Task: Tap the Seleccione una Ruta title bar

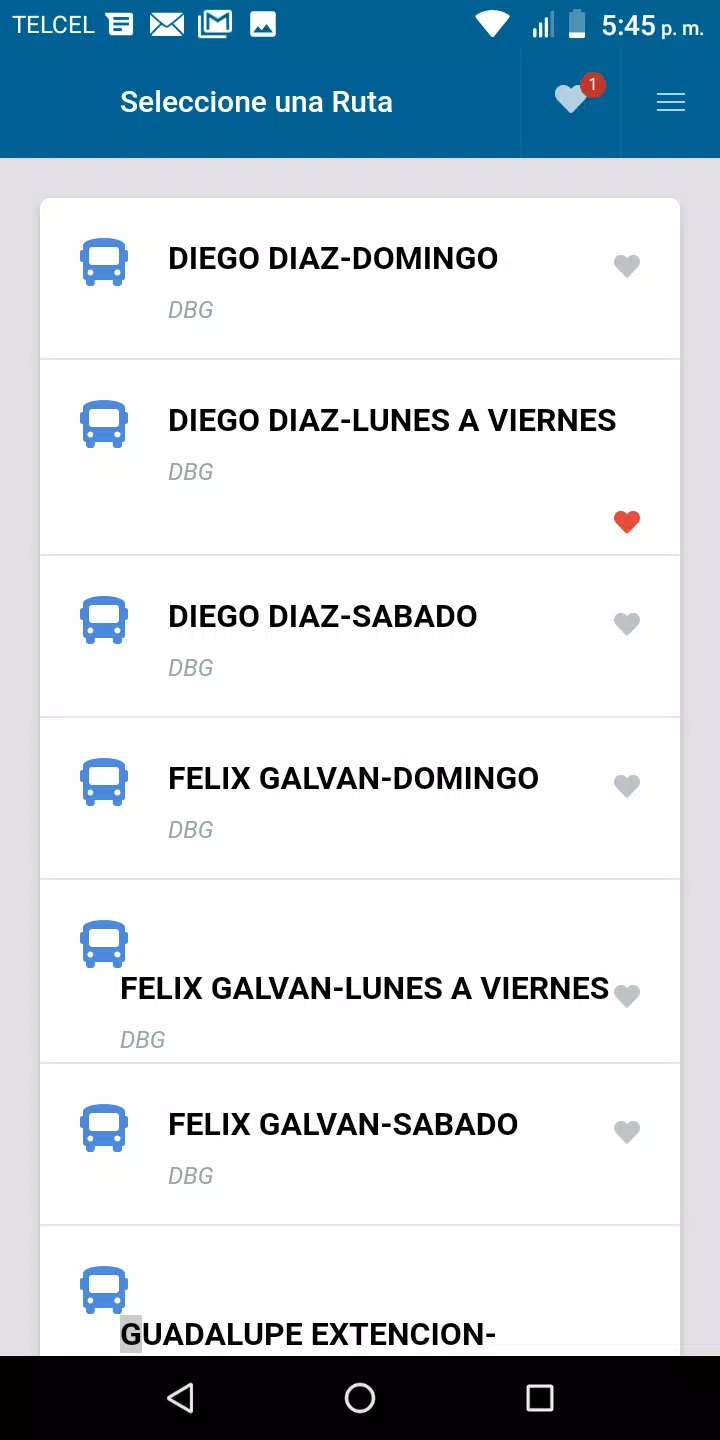Action: [x=256, y=101]
